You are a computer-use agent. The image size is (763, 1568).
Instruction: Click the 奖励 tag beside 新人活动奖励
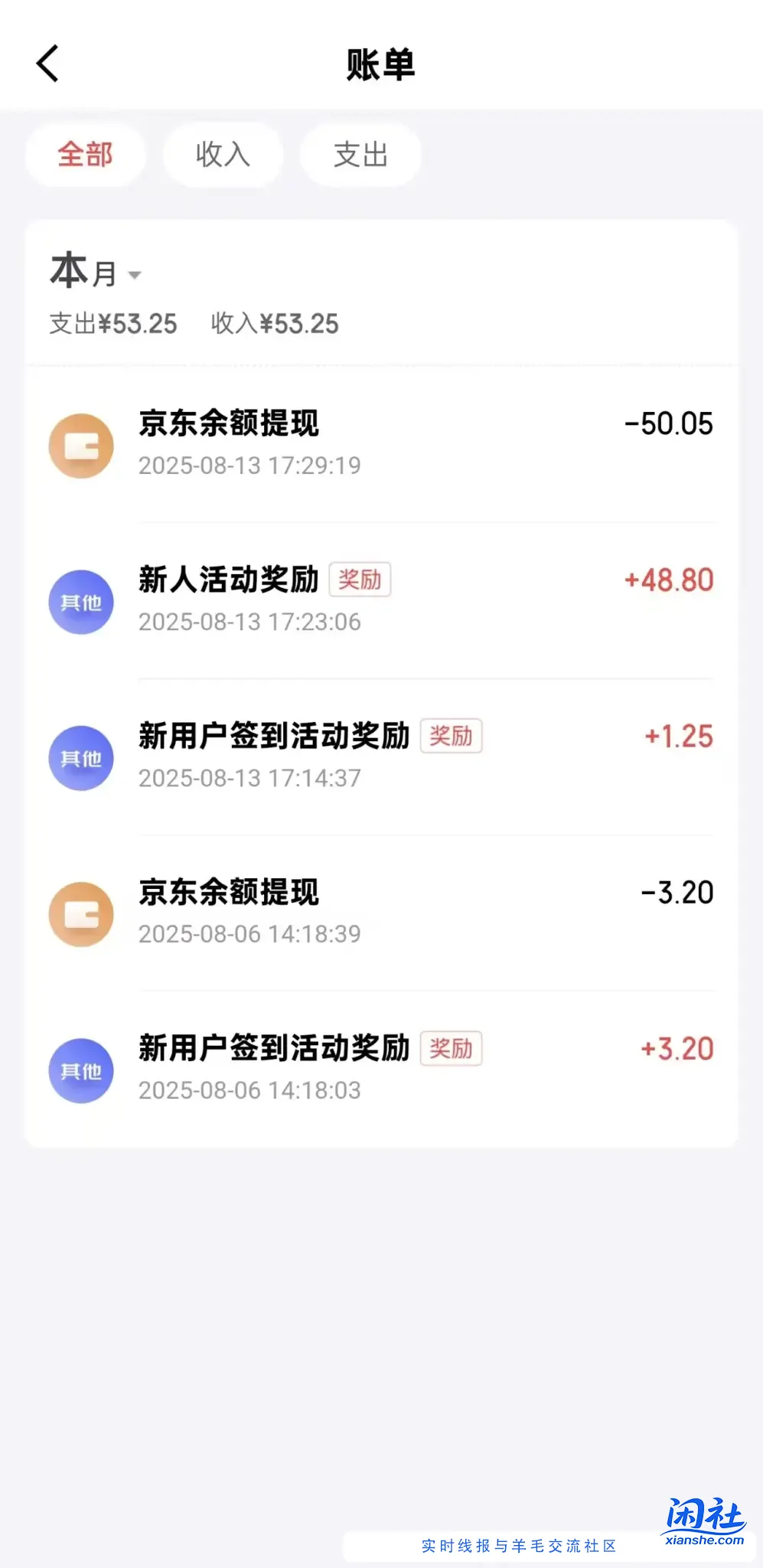(x=360, y=580)
